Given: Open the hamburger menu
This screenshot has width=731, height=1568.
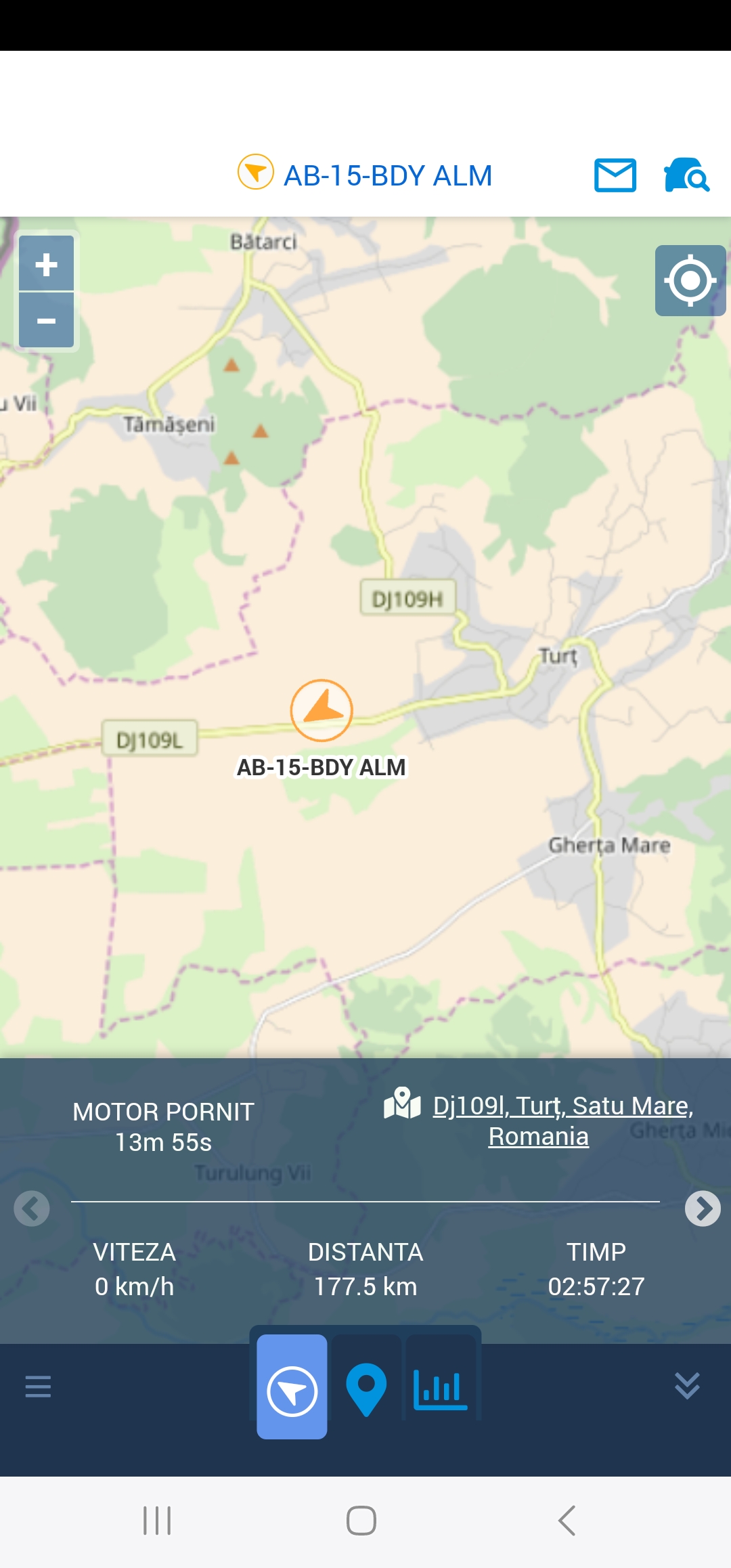Looking at the screenshot, I should (38, 1387).
